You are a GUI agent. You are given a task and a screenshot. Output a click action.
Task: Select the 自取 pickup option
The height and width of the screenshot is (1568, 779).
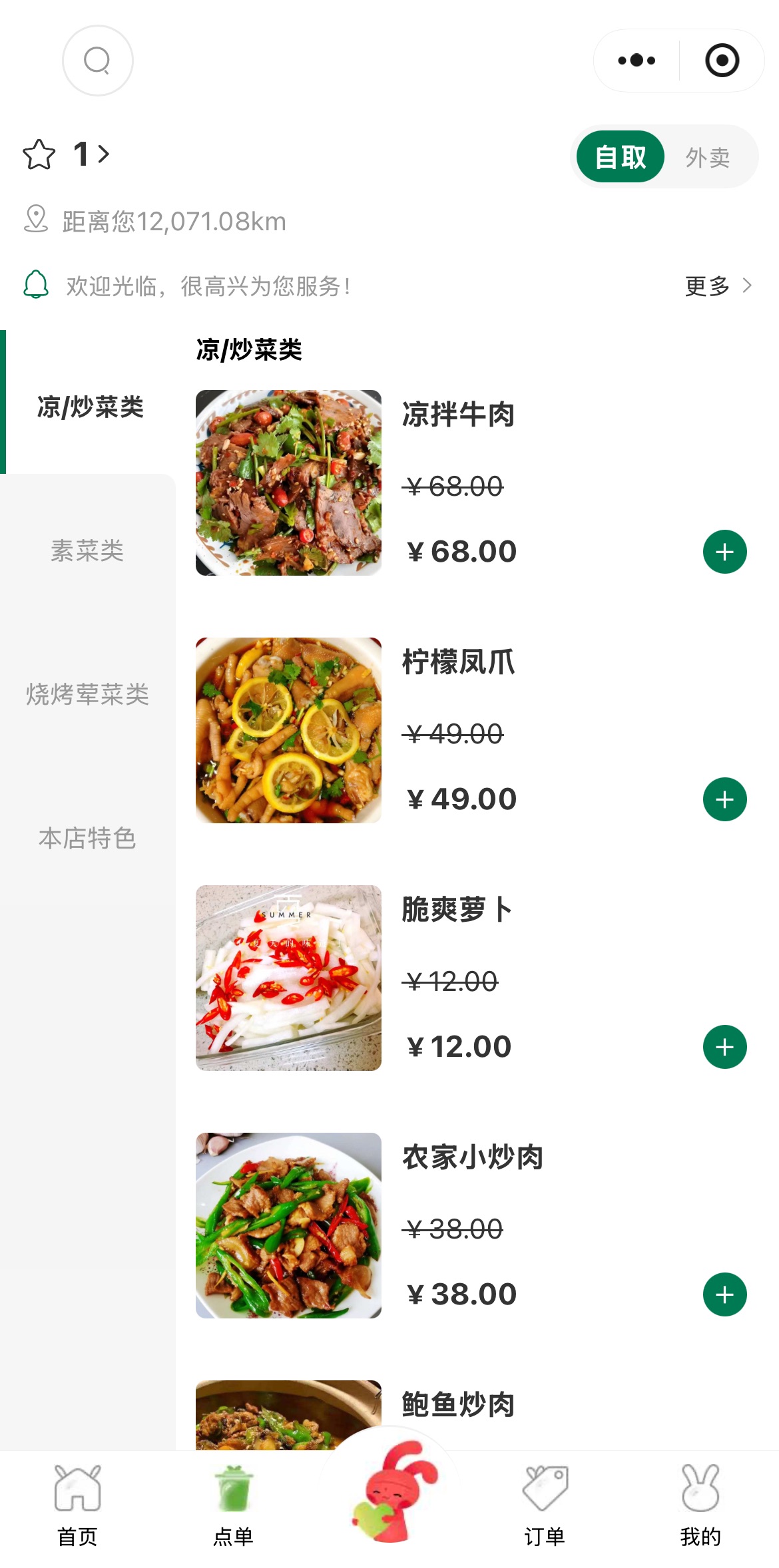pos(620,157)
